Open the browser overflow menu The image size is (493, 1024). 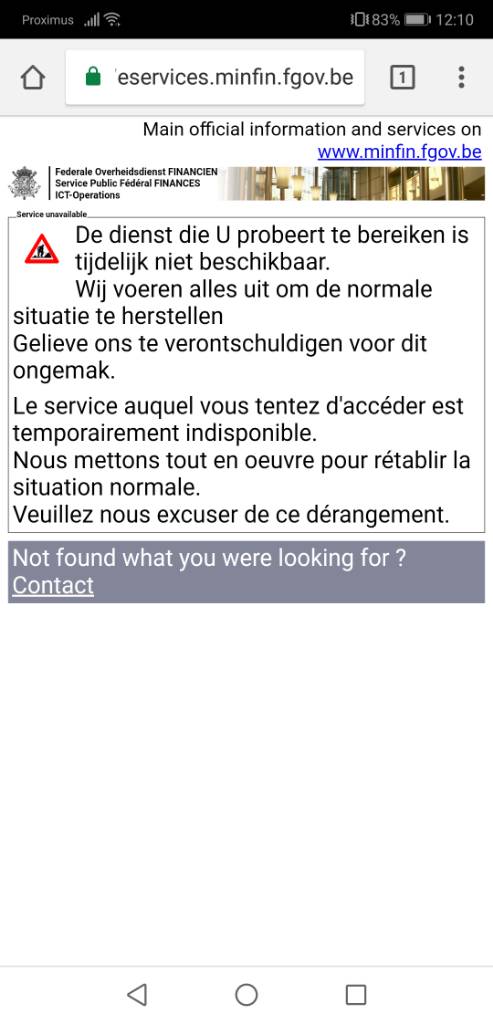click(x=461, y=78)
